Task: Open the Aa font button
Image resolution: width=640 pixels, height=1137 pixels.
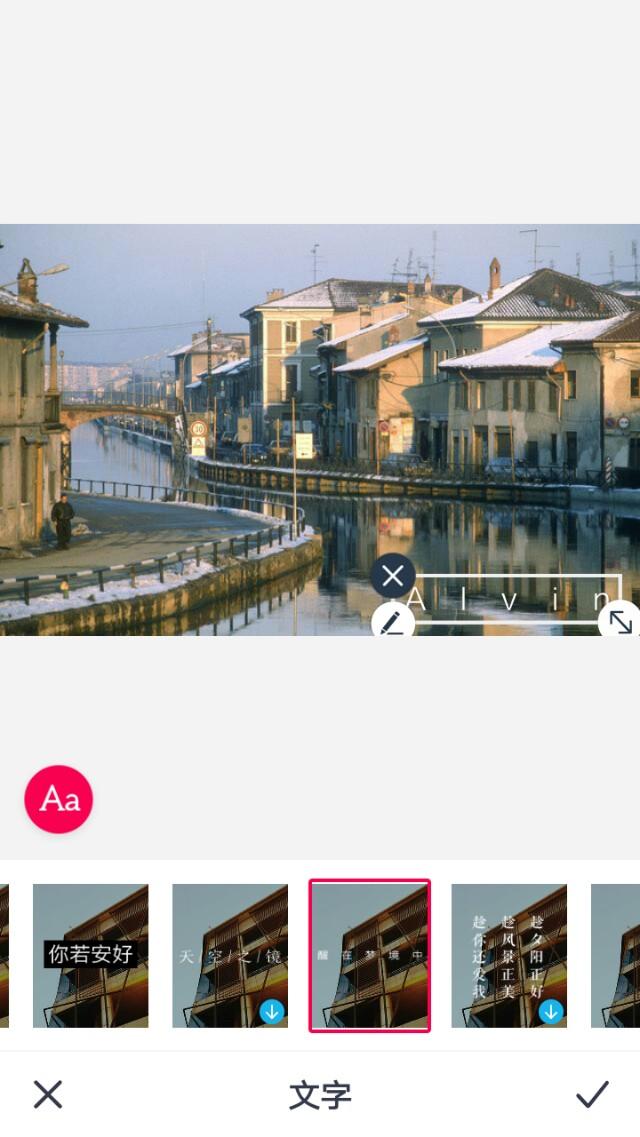Action: [59, 799]
